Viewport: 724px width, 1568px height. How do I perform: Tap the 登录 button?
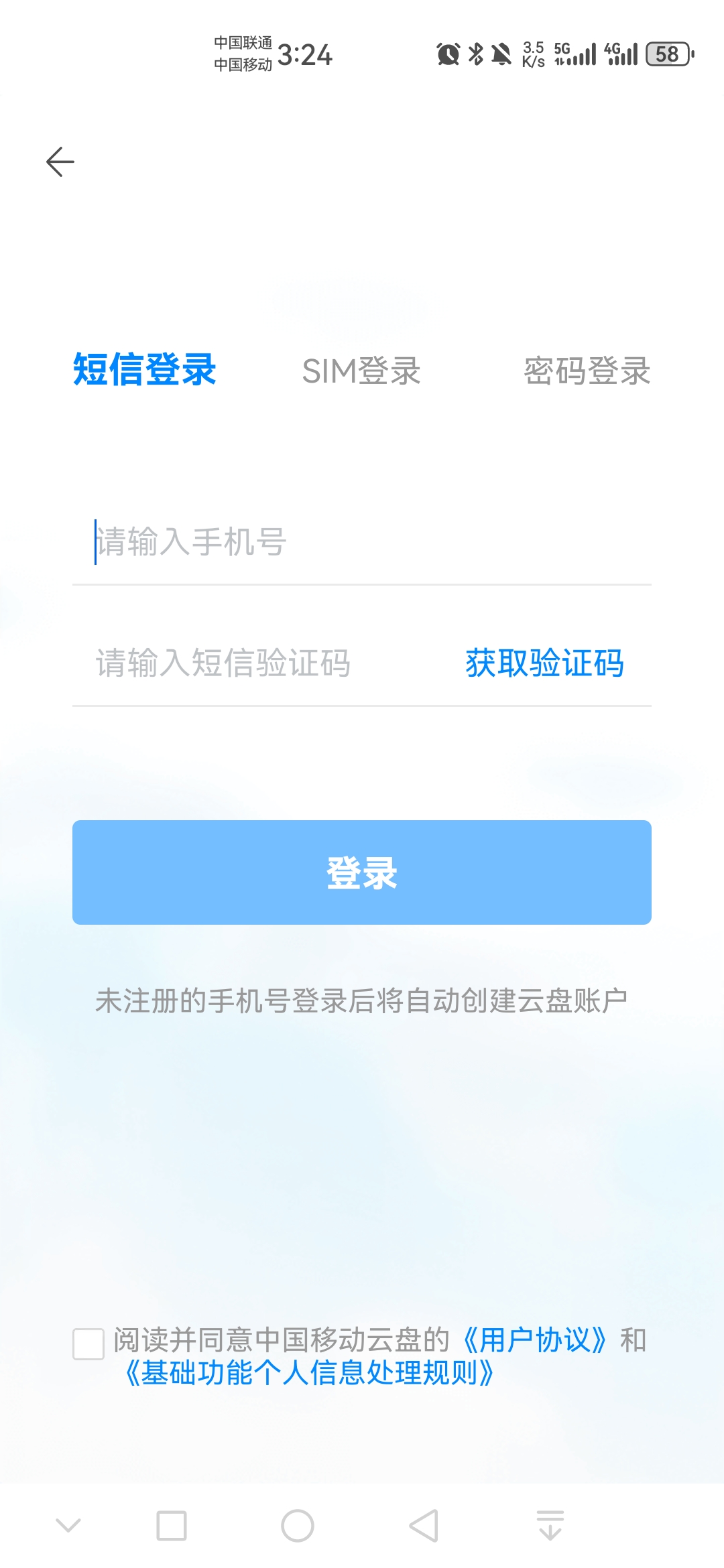[x=362, y=872]
